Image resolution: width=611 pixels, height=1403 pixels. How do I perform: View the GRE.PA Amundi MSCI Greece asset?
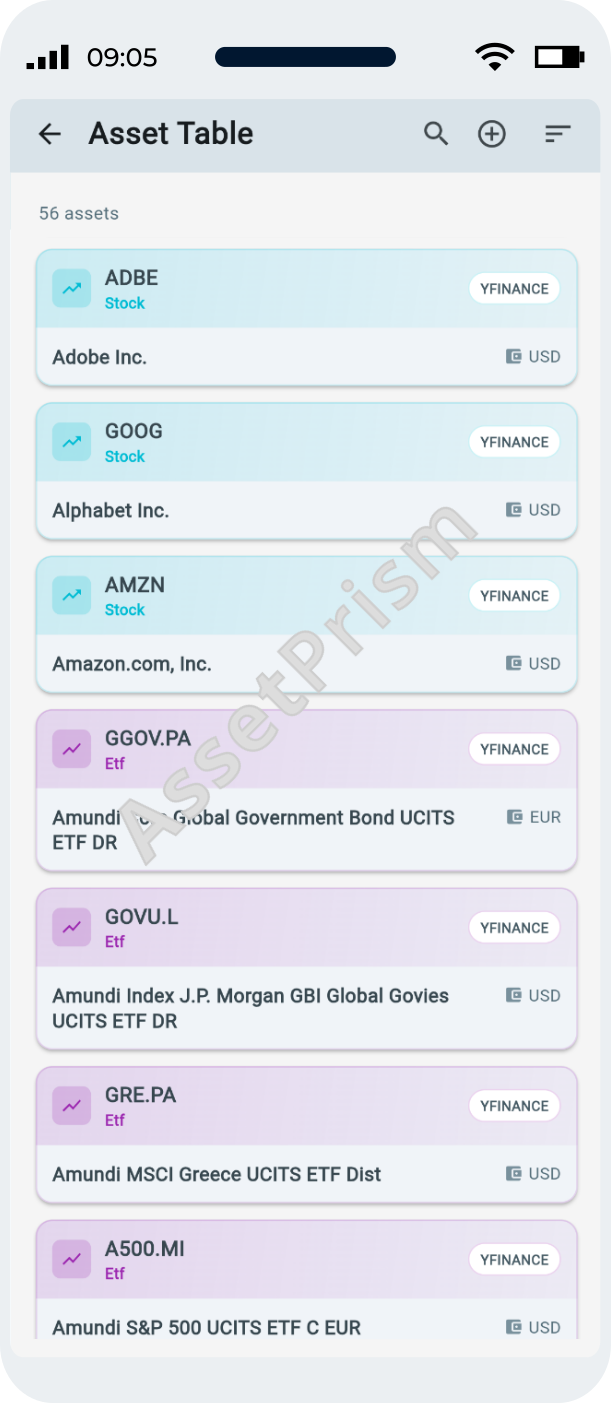pyautogui.click(x=306, y=1135)
